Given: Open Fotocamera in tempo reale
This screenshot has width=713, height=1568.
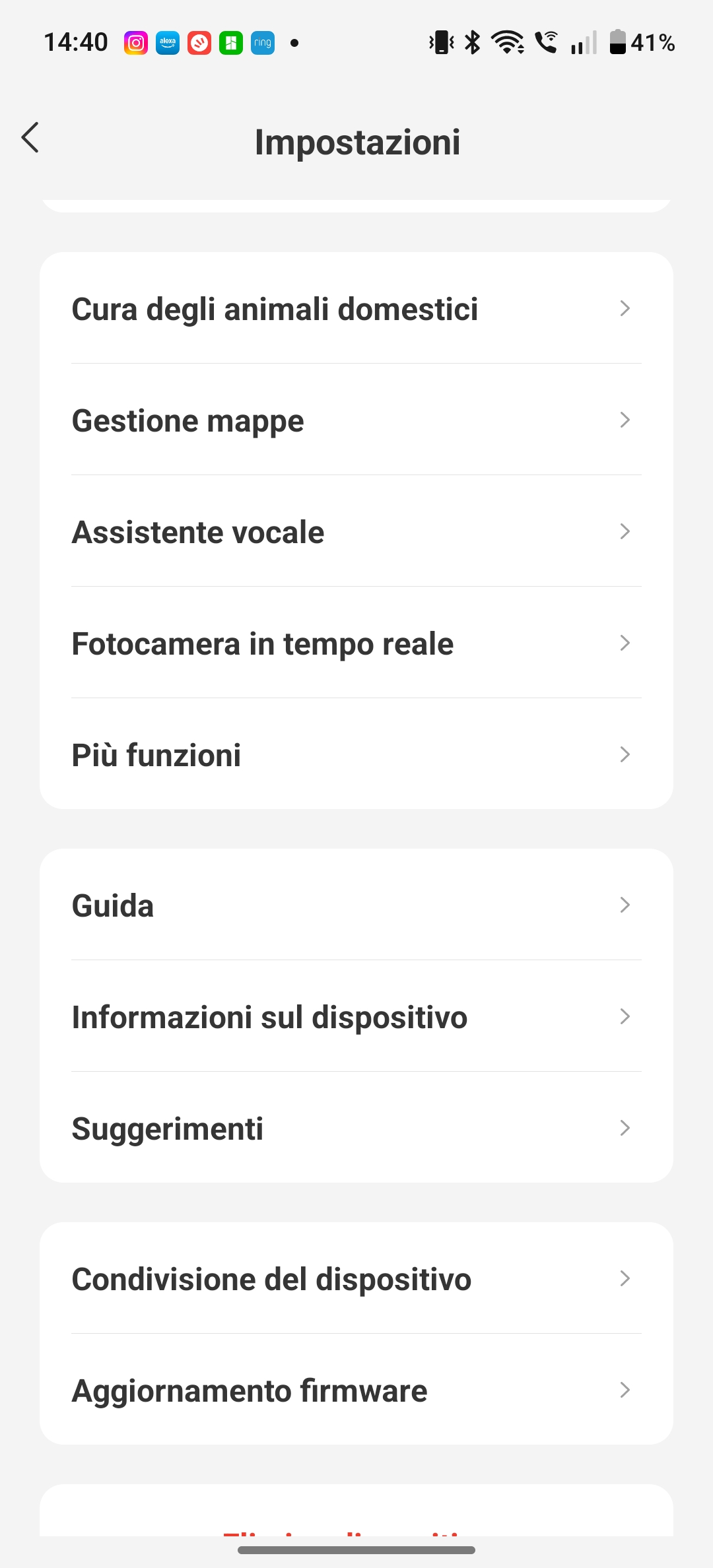Looking at the screenshot, I should pos(356,643).
